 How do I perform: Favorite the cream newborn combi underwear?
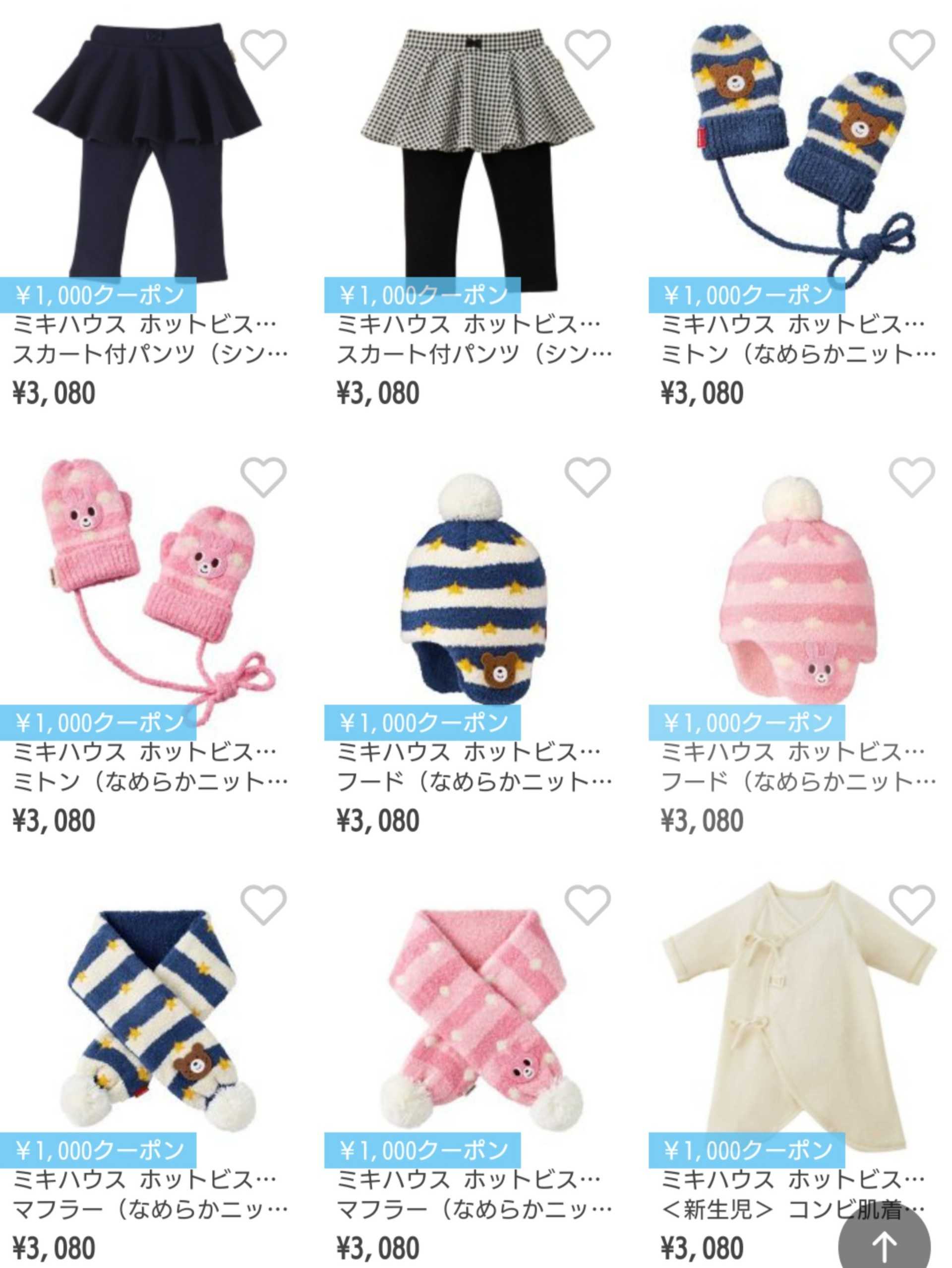[911, 904]
